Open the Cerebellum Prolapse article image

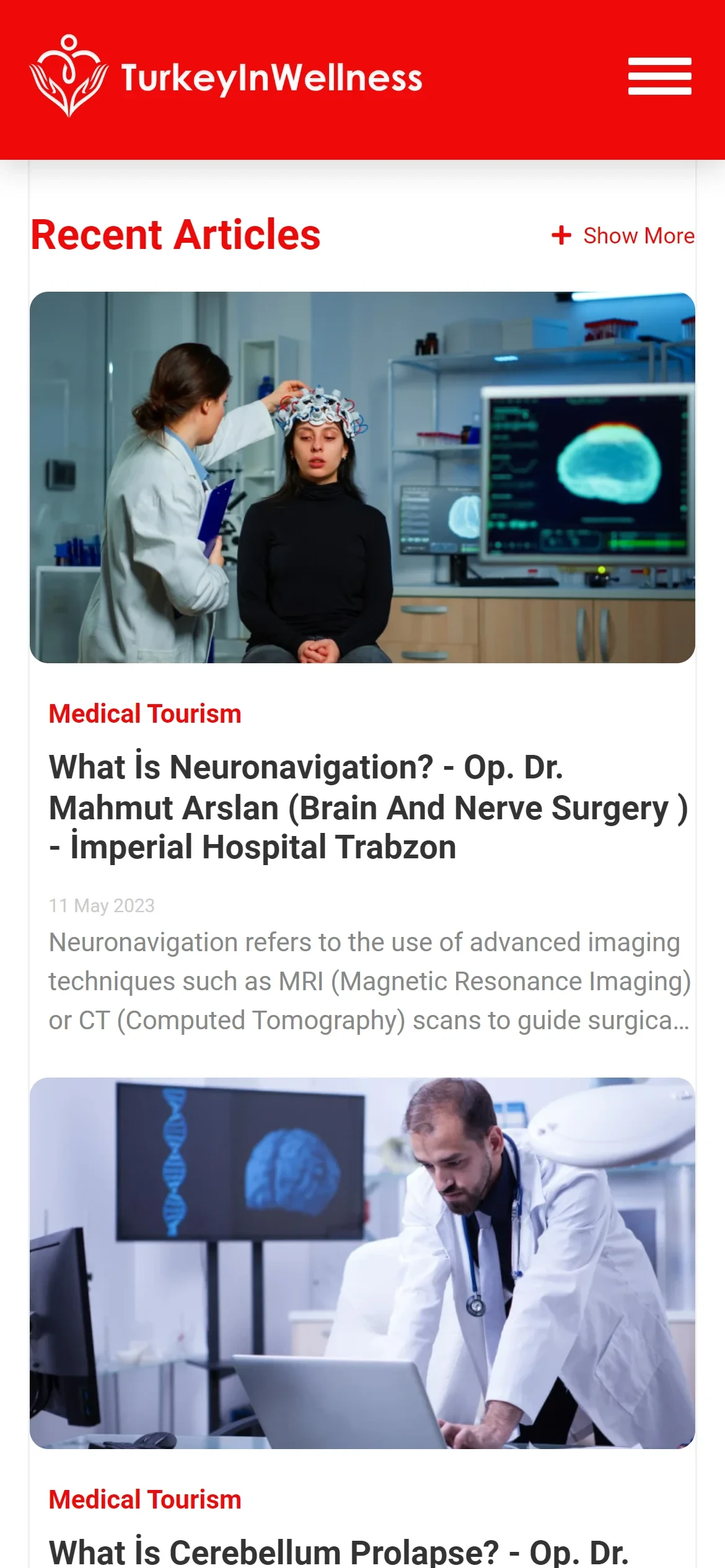[x=362, y=1263]
